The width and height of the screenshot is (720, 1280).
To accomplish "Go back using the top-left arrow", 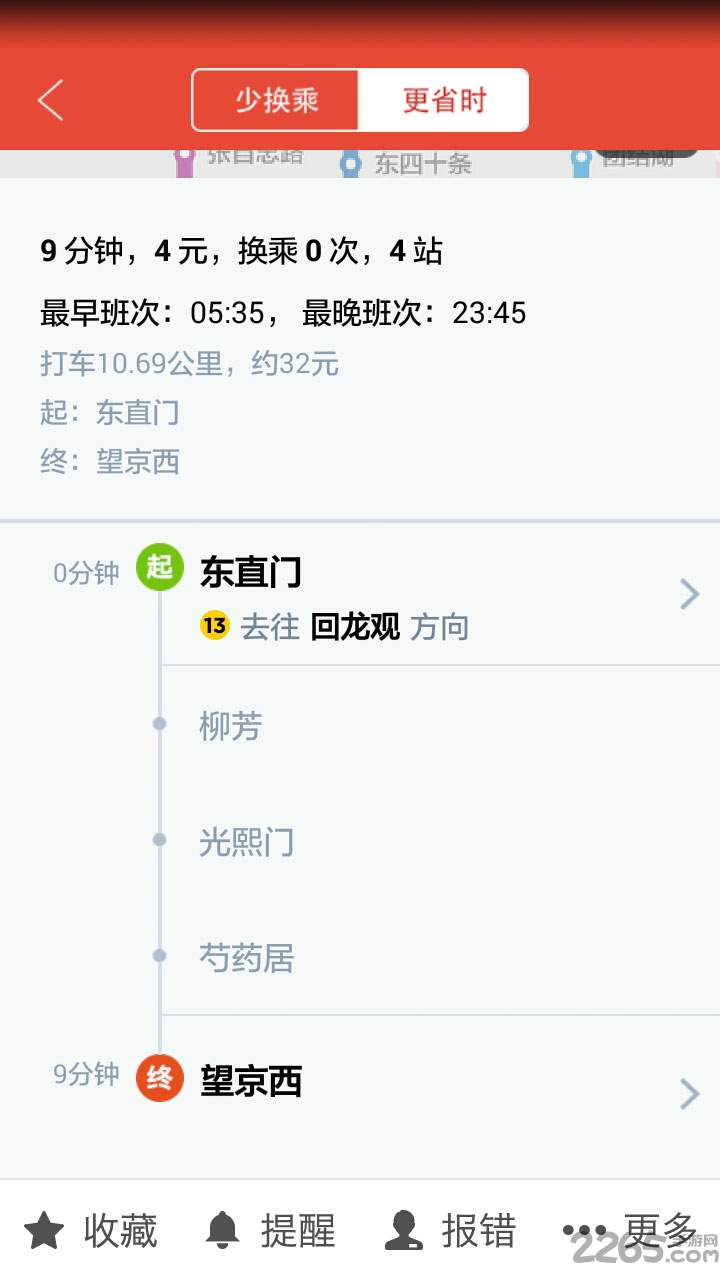I will click(50, 100).
